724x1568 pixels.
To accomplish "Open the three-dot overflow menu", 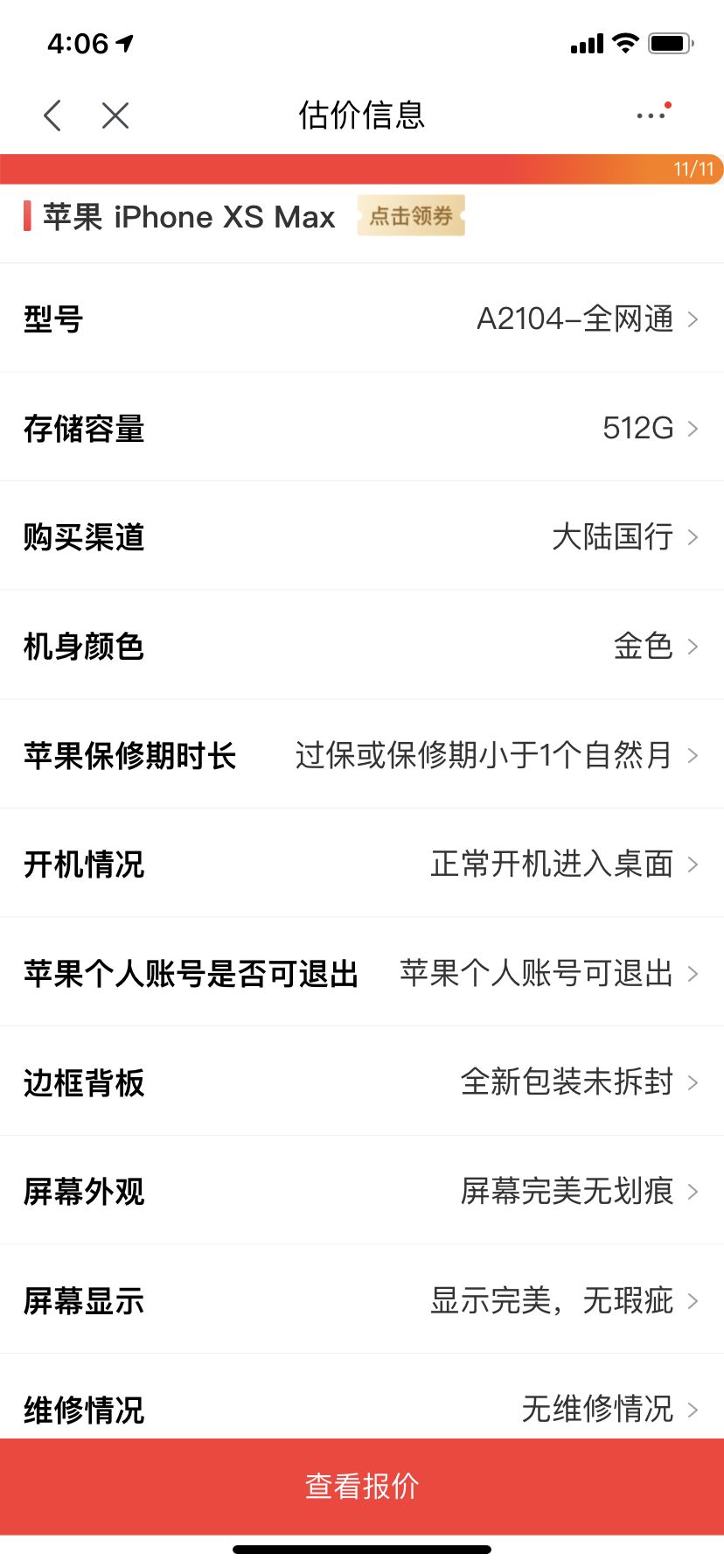I will pos(651,115).
